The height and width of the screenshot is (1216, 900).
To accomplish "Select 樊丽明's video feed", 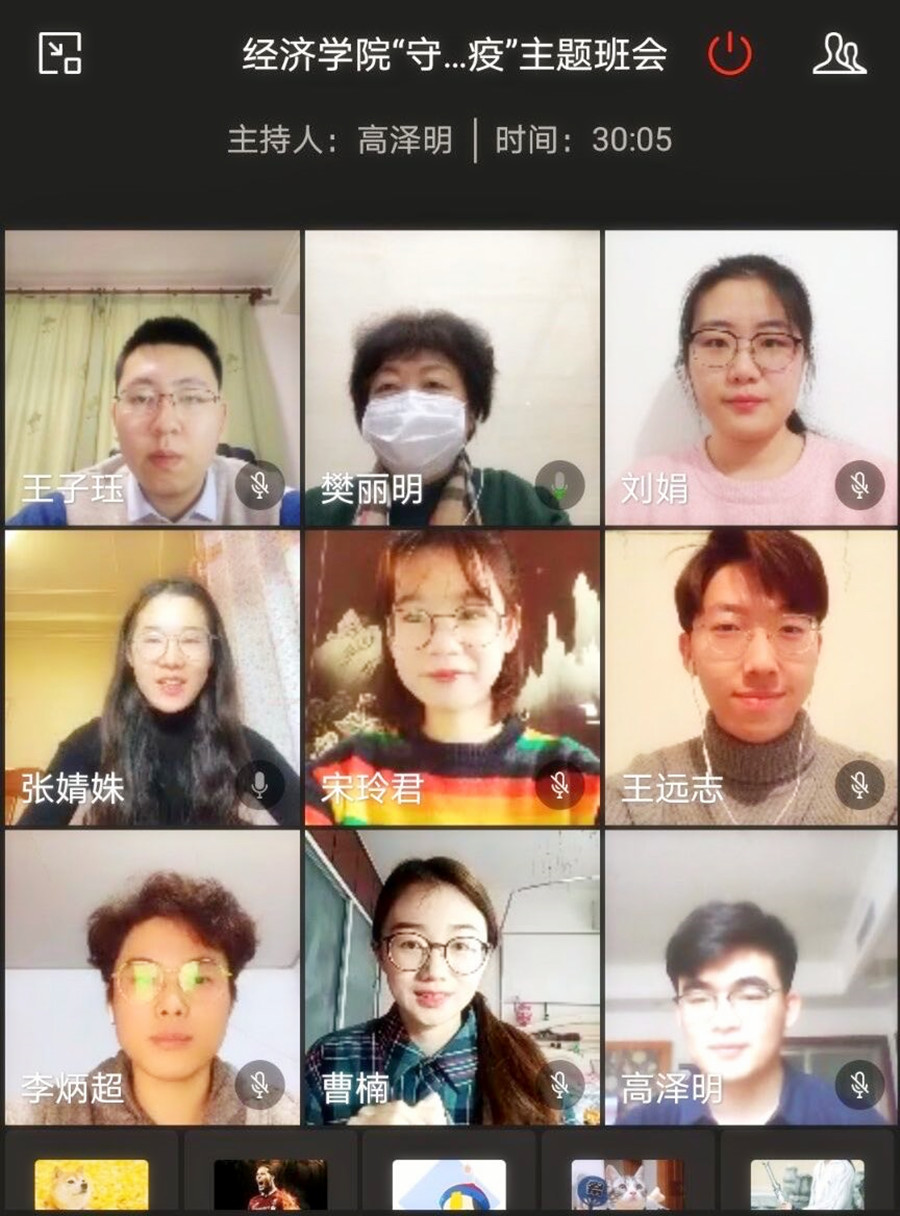I will [452, 378].
